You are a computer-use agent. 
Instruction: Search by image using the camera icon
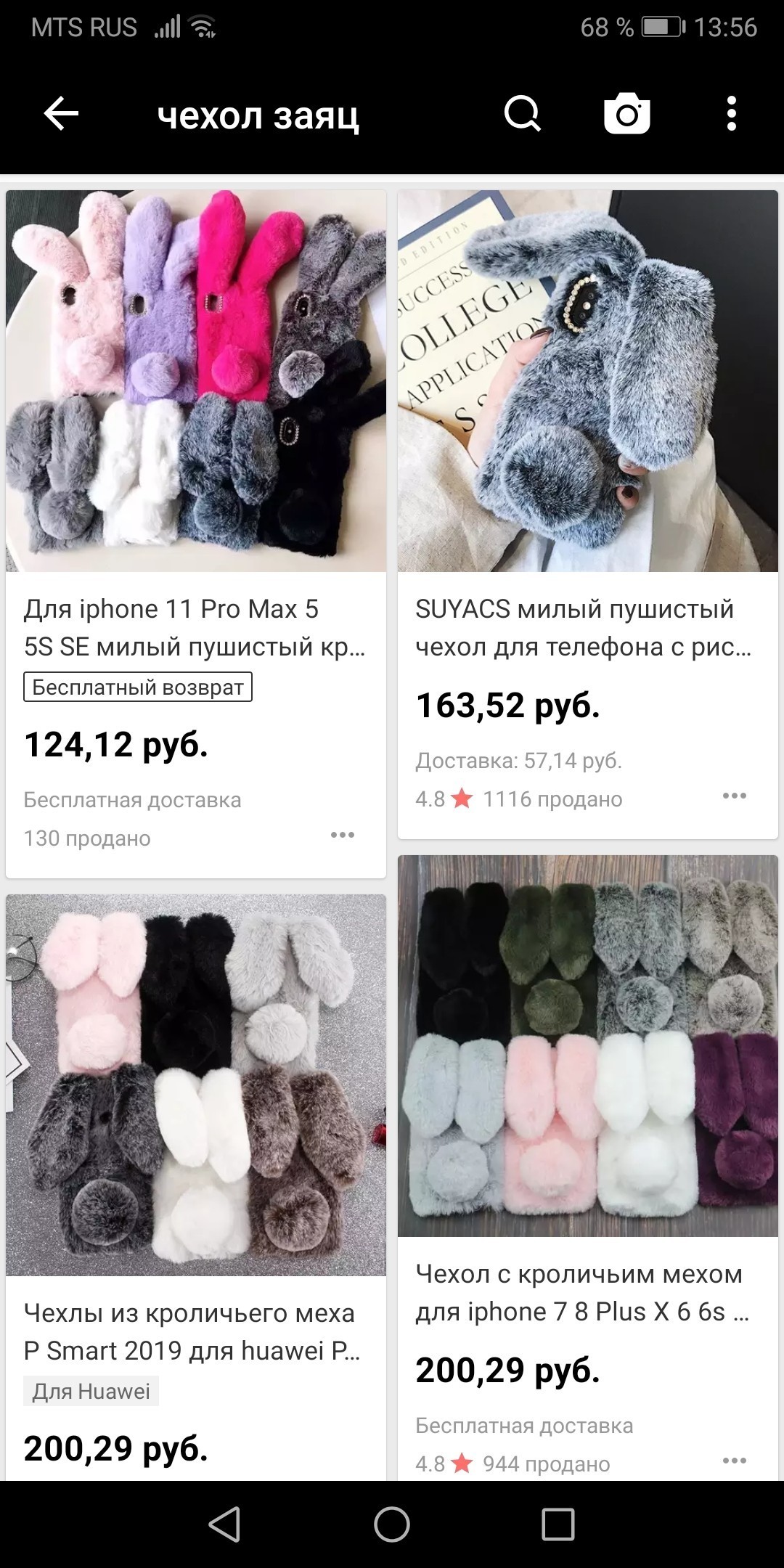tap(627, 115)
